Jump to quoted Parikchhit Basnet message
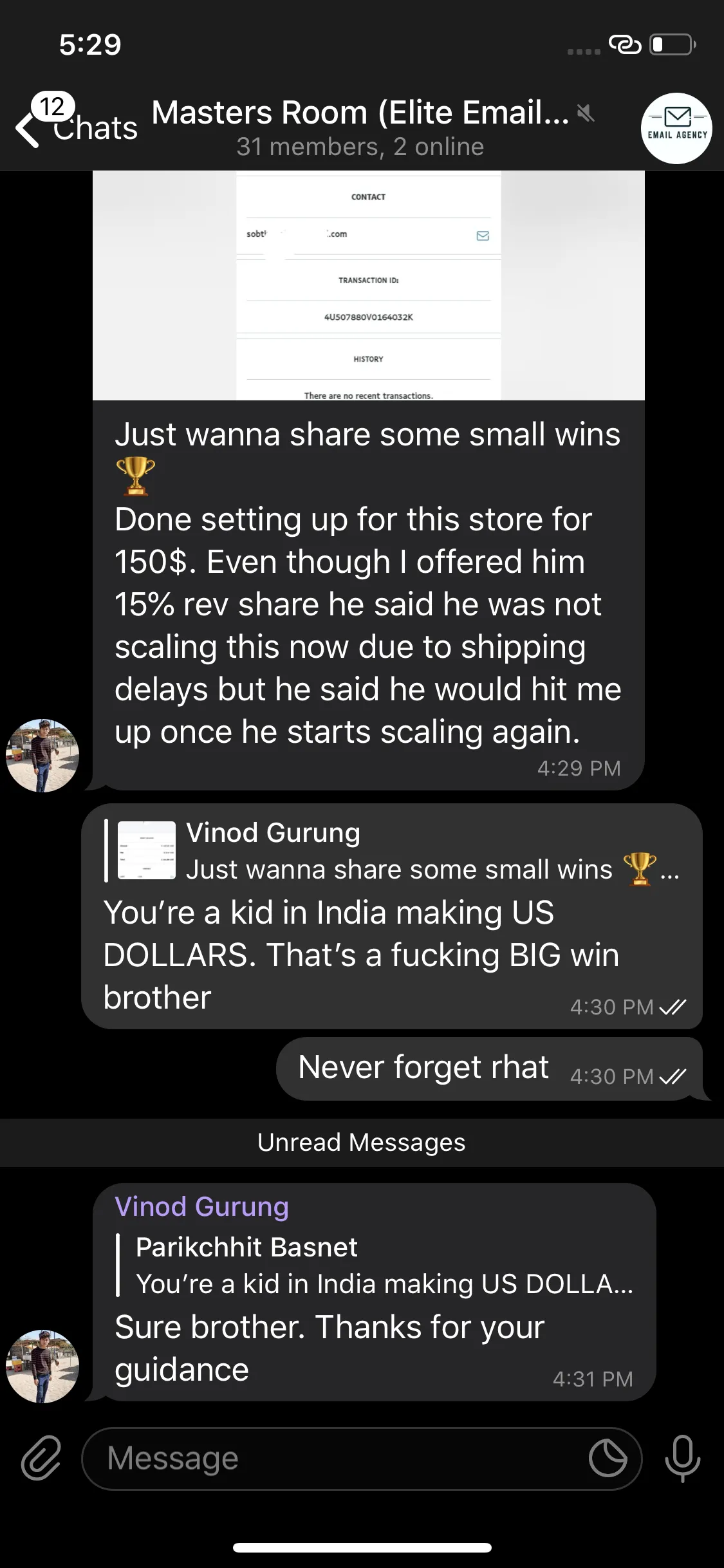724x1568 pixels. tap(376, 1265)
